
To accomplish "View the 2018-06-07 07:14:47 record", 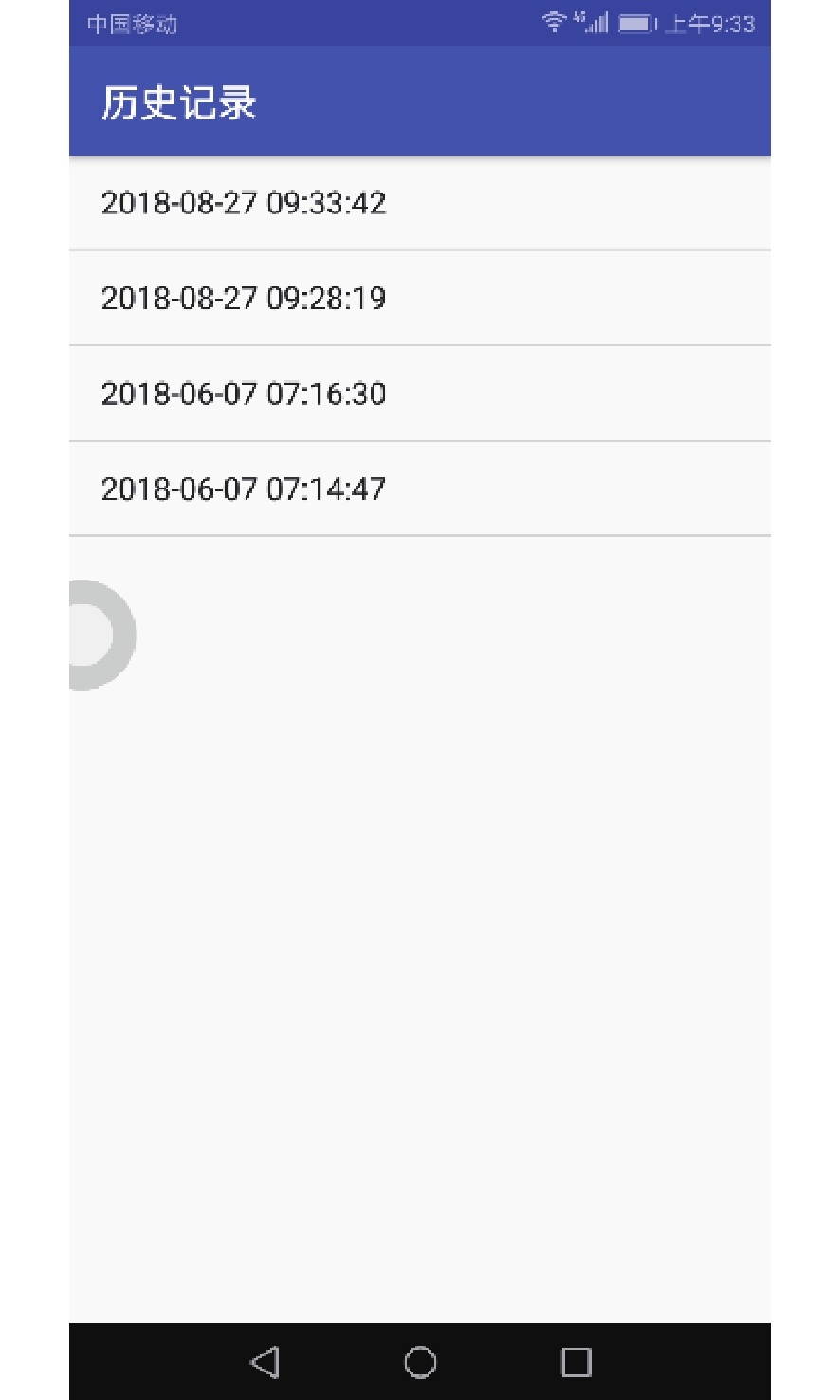I will [x=420, y=489].
